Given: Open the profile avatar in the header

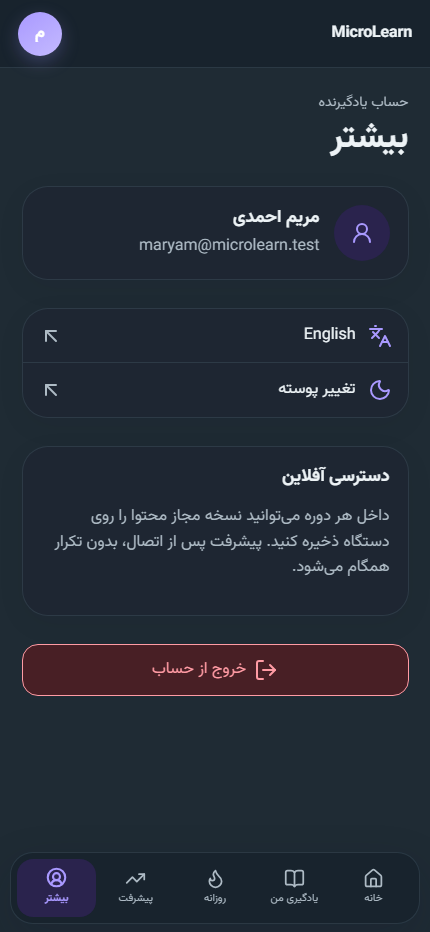Looking at the screenshot, I should [x=40, y=34].
